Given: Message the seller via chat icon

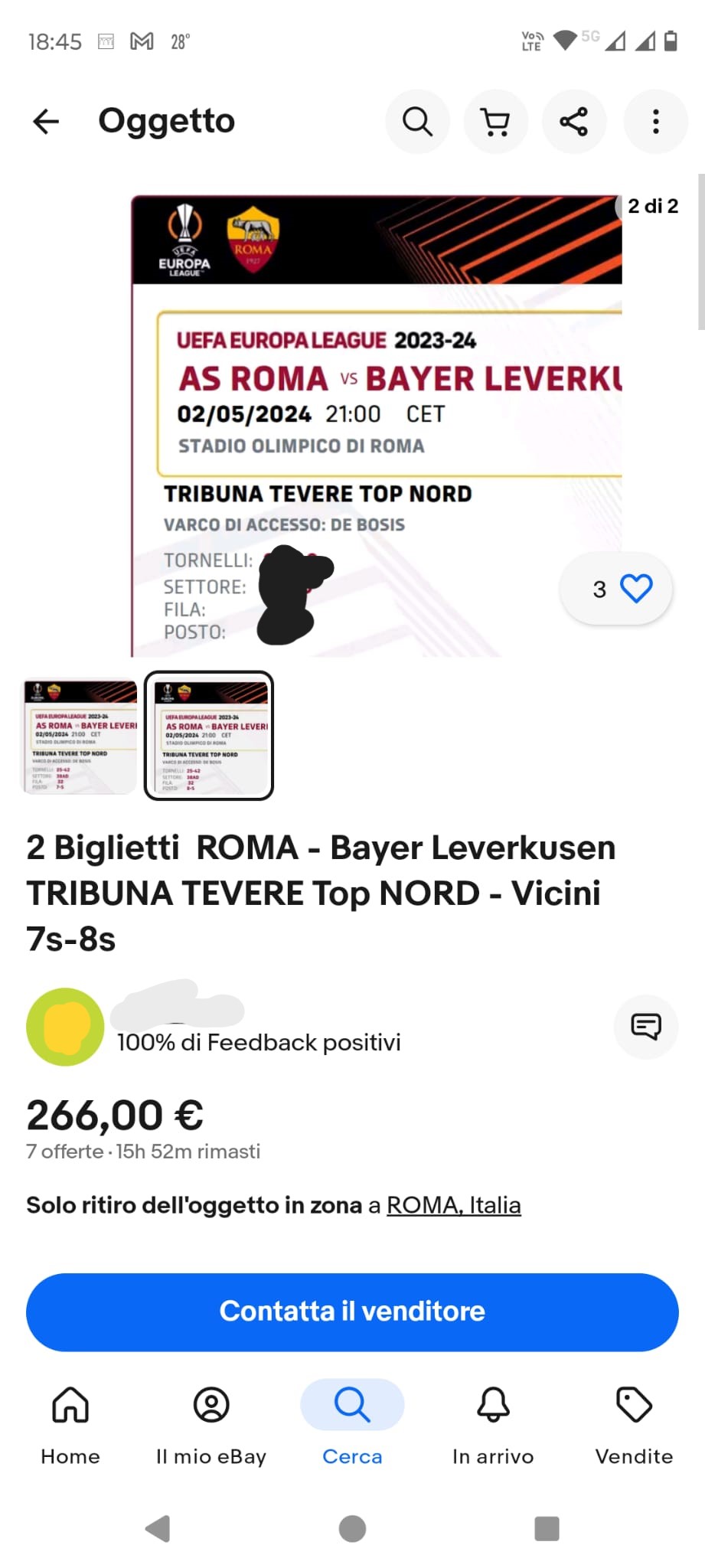Looking at the screenshot, I should pyautogui.click(x=646, y=1027).
